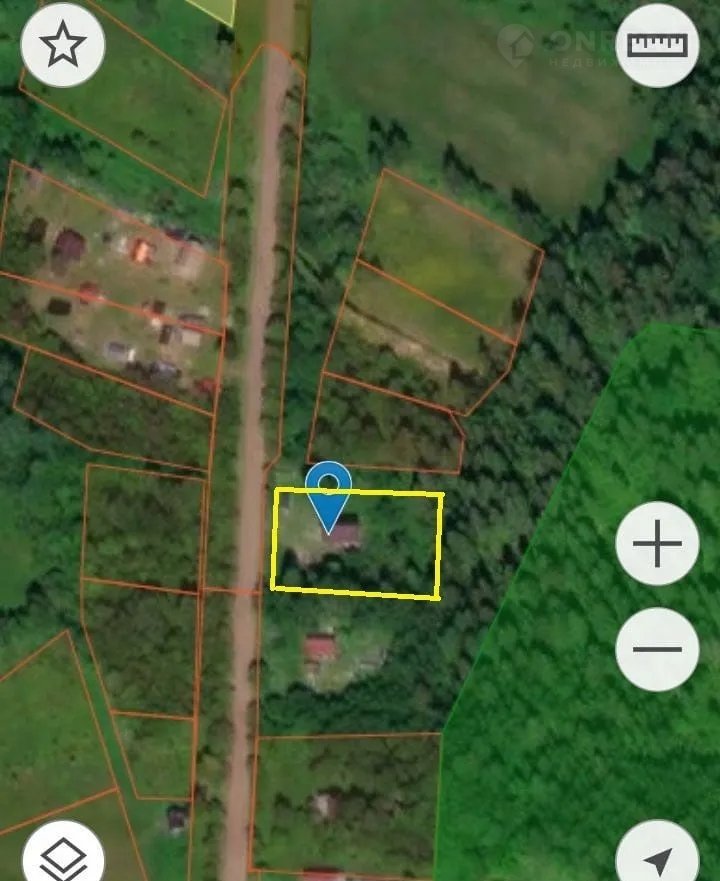Viewport: 720px width, 881px height.
Task: Open the map layers selector
Action: (63, 856)
